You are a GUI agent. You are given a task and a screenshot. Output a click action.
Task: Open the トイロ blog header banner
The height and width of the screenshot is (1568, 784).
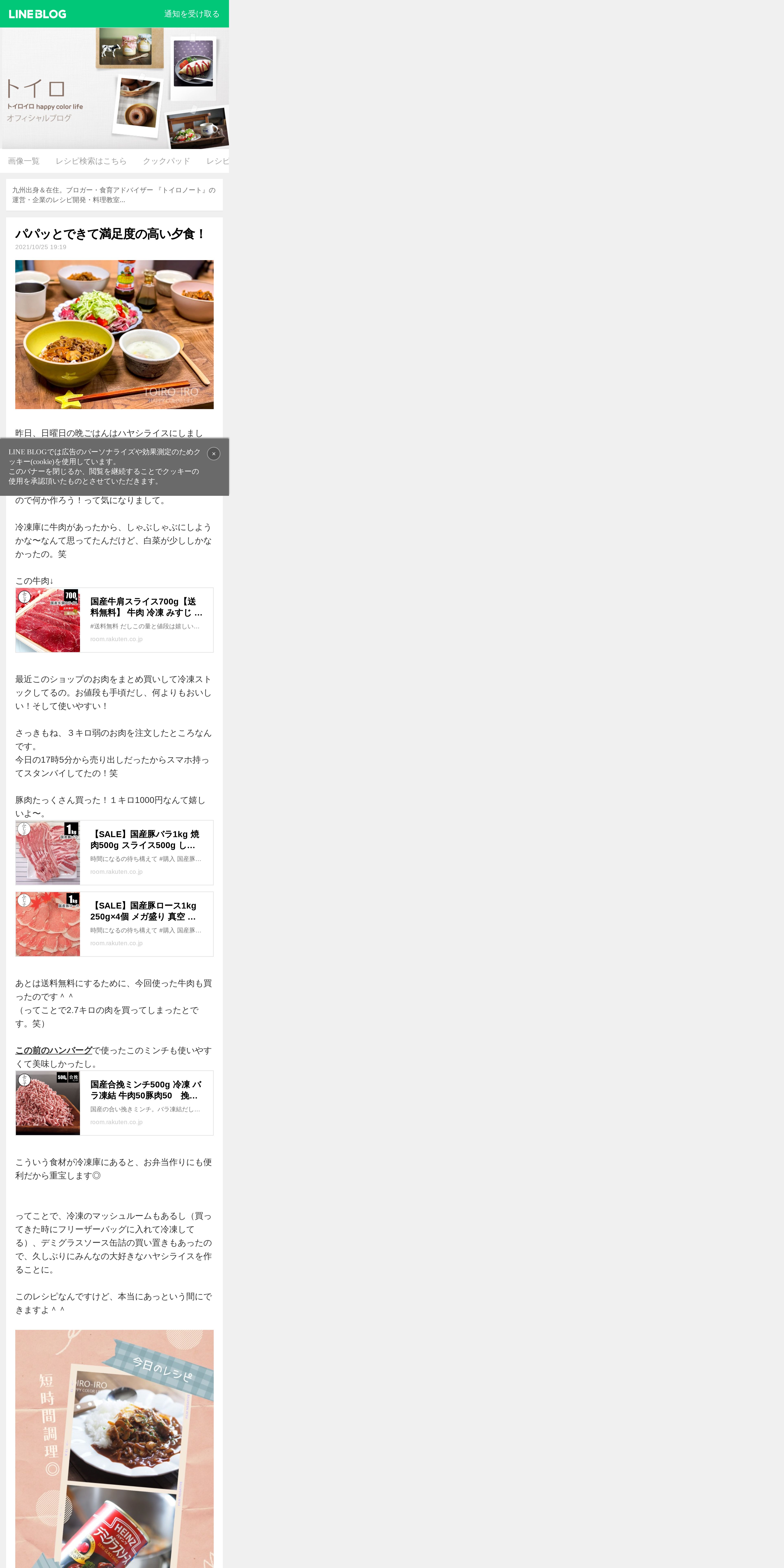(x=114, y=88)
